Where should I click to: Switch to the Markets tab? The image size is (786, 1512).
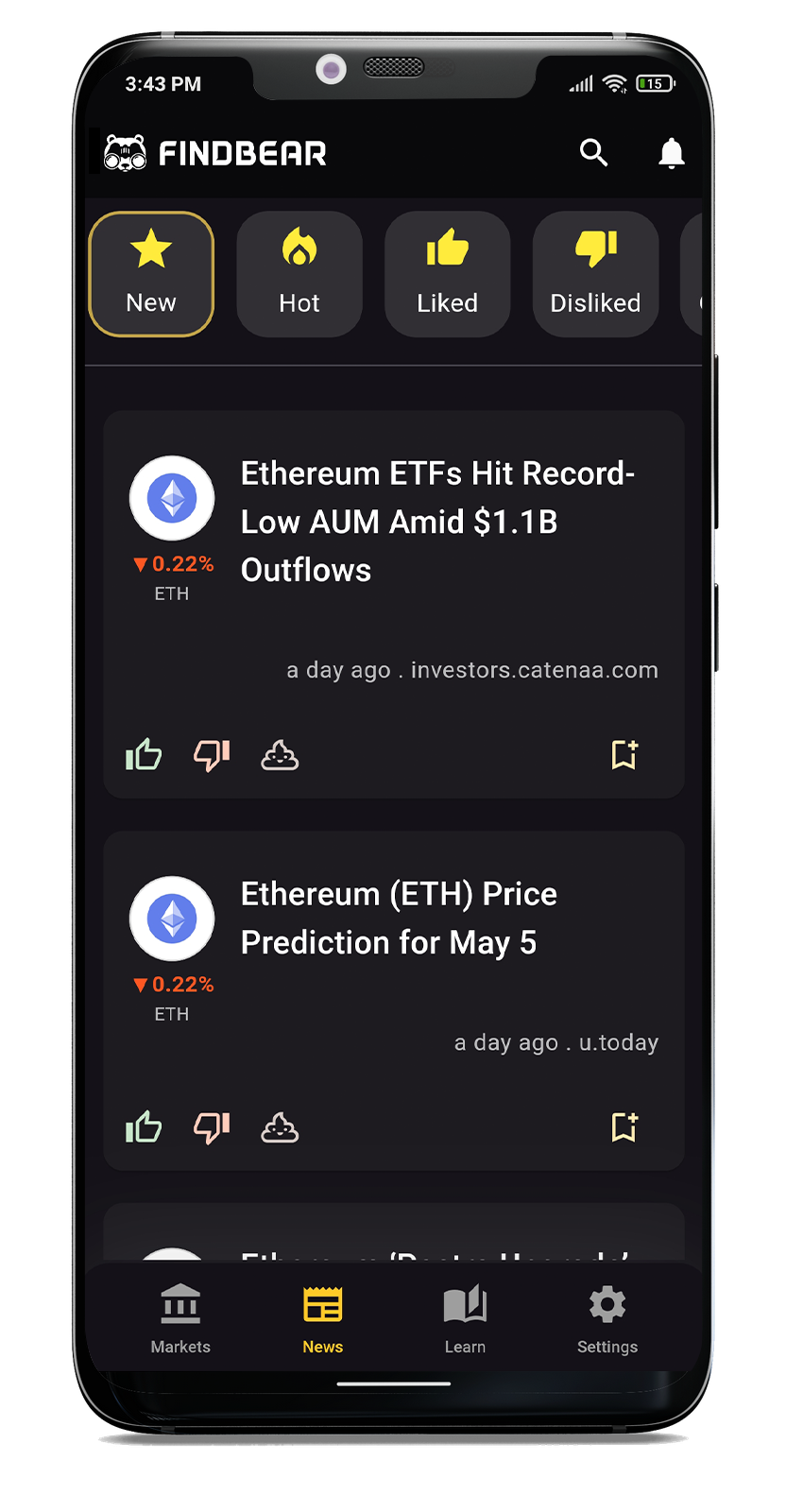click(180, 1319)
